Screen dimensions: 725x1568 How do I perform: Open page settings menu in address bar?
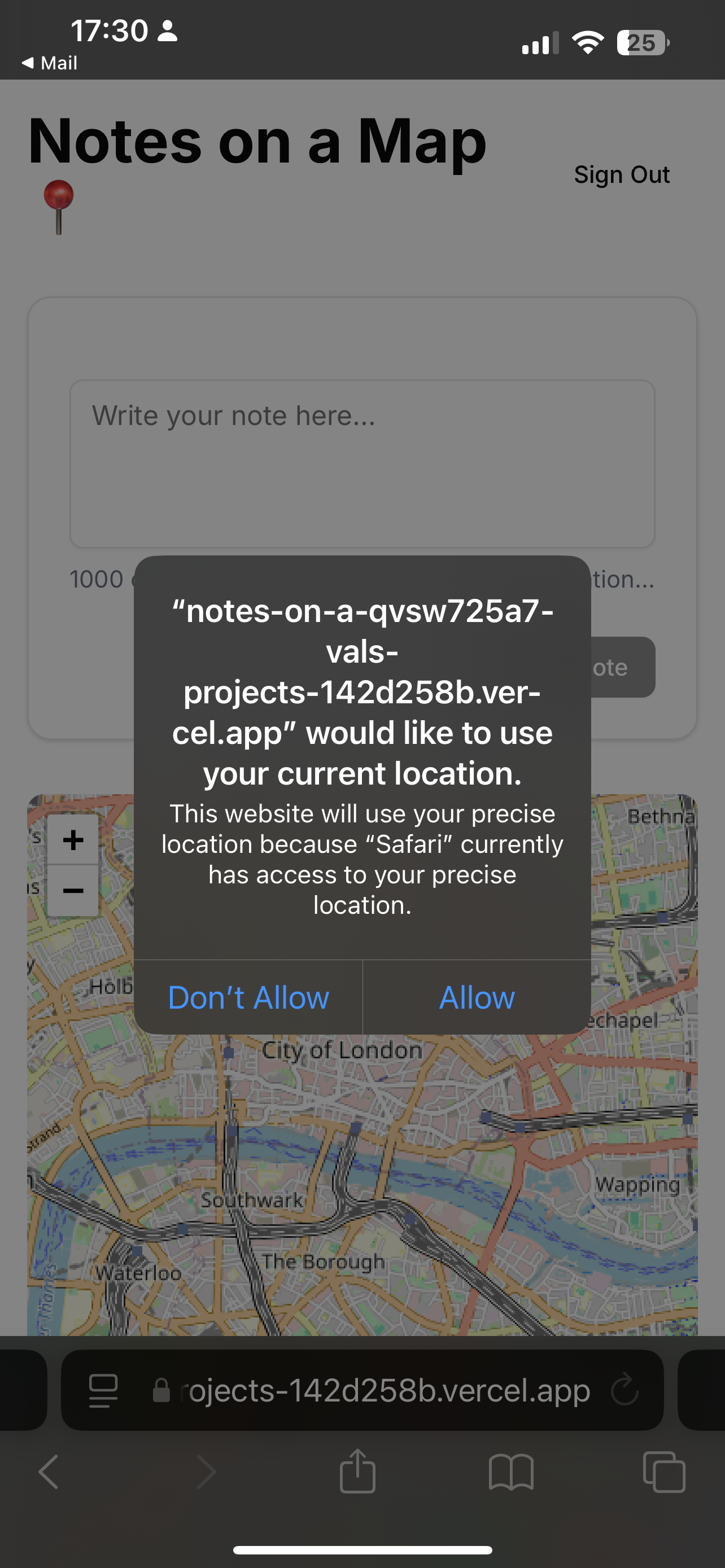coord(103,1391)
